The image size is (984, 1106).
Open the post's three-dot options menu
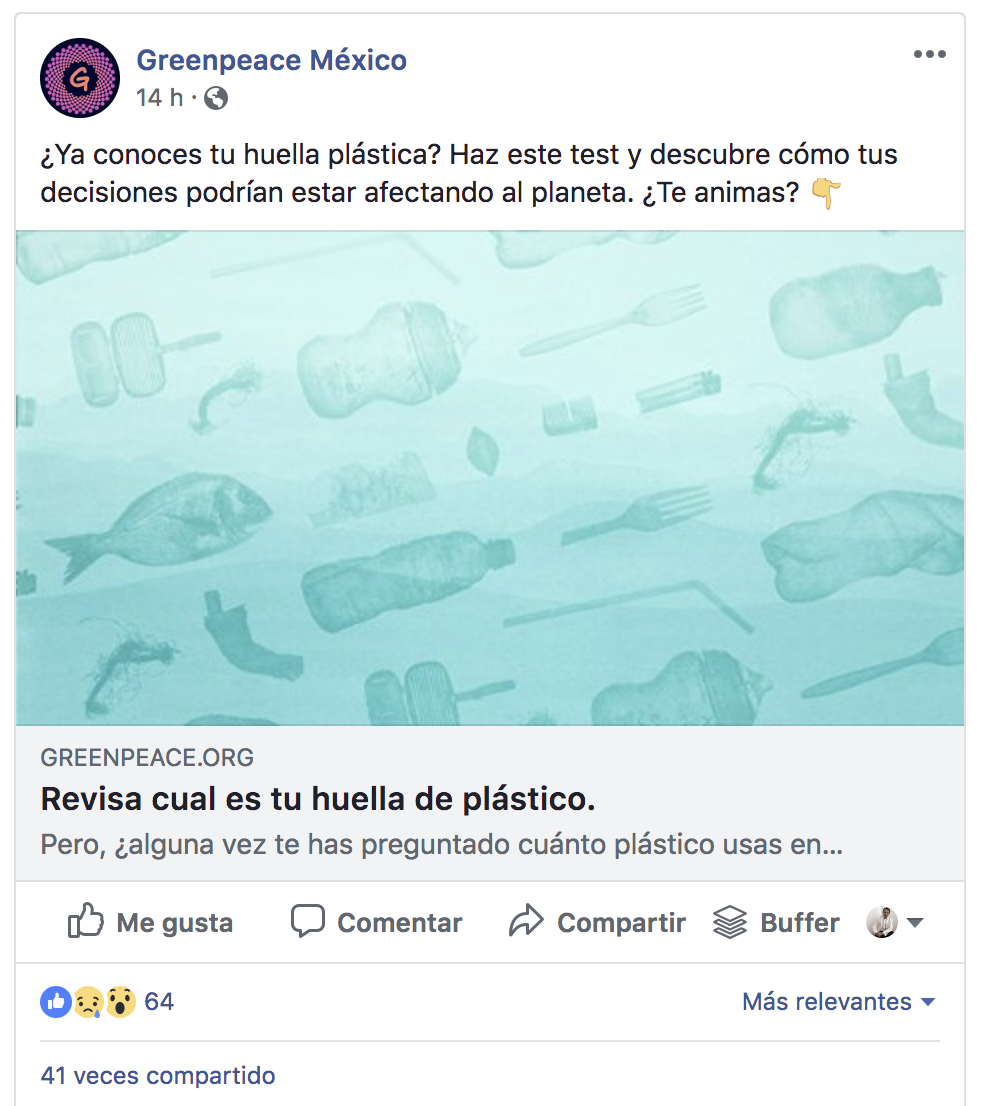pos(929,55)
